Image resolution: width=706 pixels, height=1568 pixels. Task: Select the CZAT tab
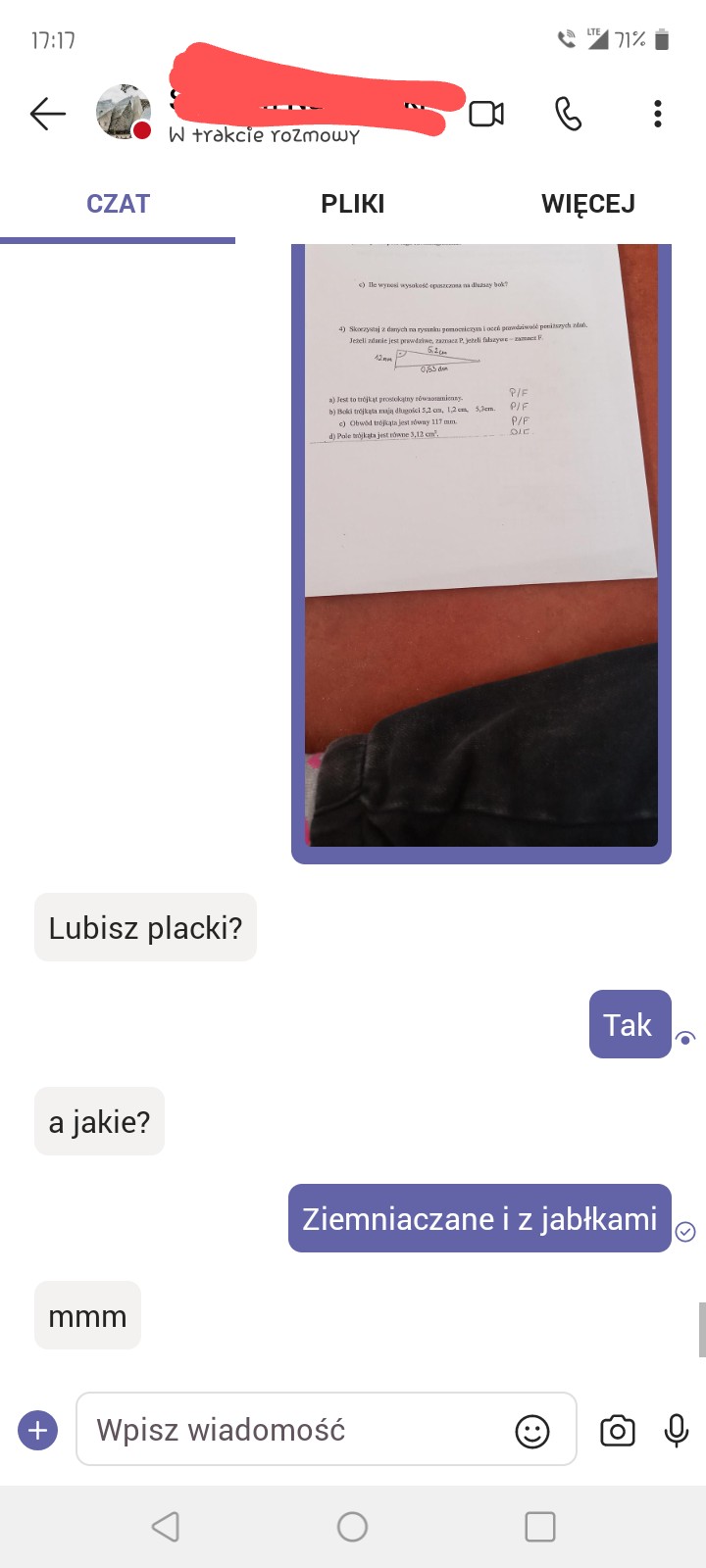118,204
